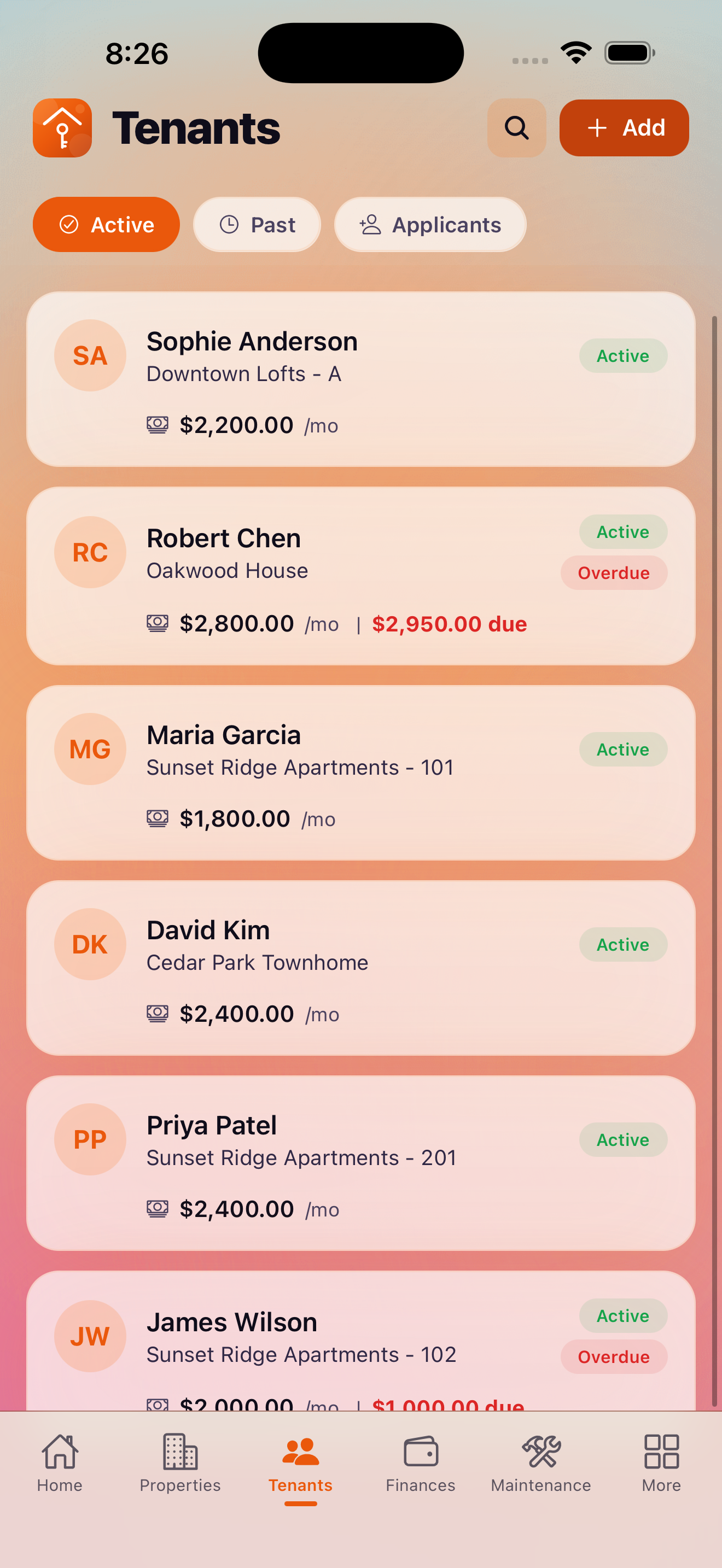
Task: Open Sophie Anderson's tenant card
Action: tap(360, 379)
